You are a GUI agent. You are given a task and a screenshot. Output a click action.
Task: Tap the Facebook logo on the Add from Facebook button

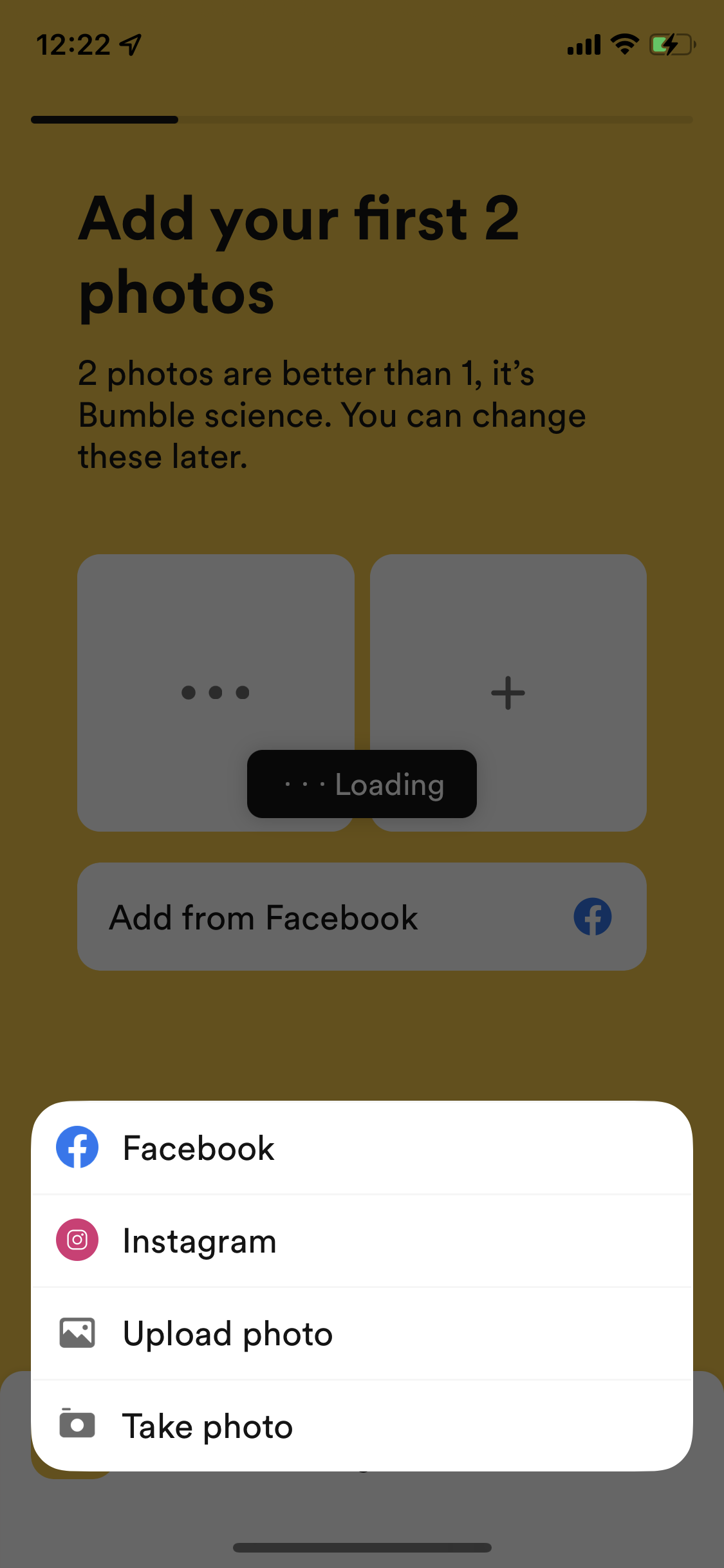(593, 917)
